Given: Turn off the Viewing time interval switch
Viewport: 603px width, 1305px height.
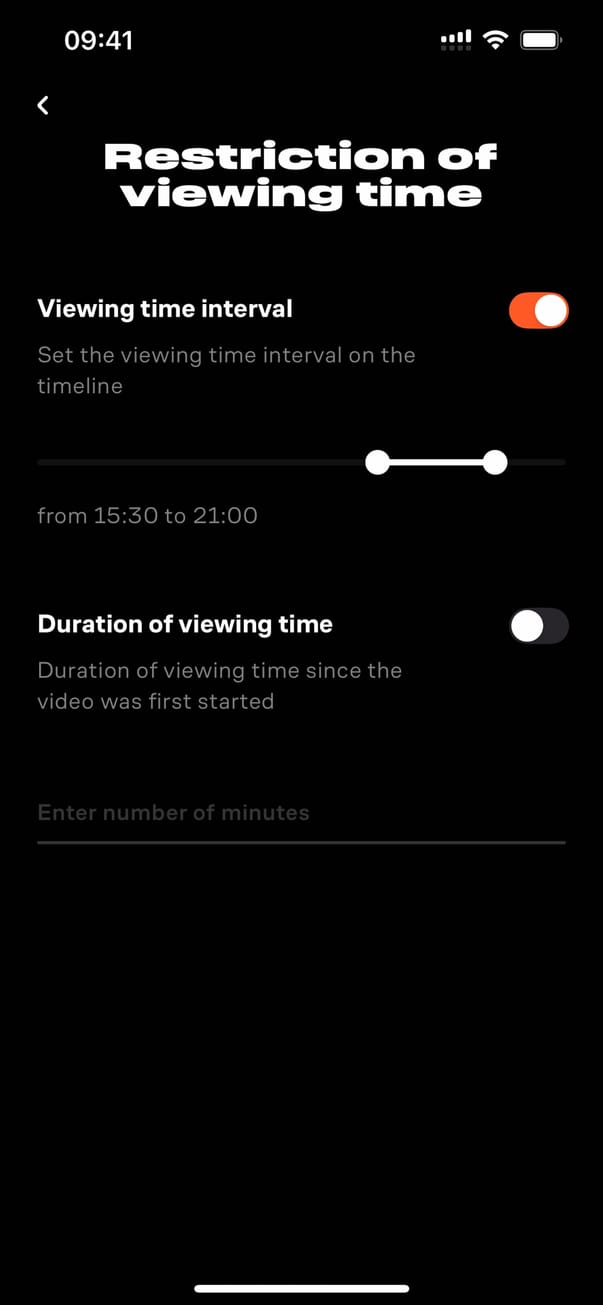Looking at the screenshot, I should 538,310.
